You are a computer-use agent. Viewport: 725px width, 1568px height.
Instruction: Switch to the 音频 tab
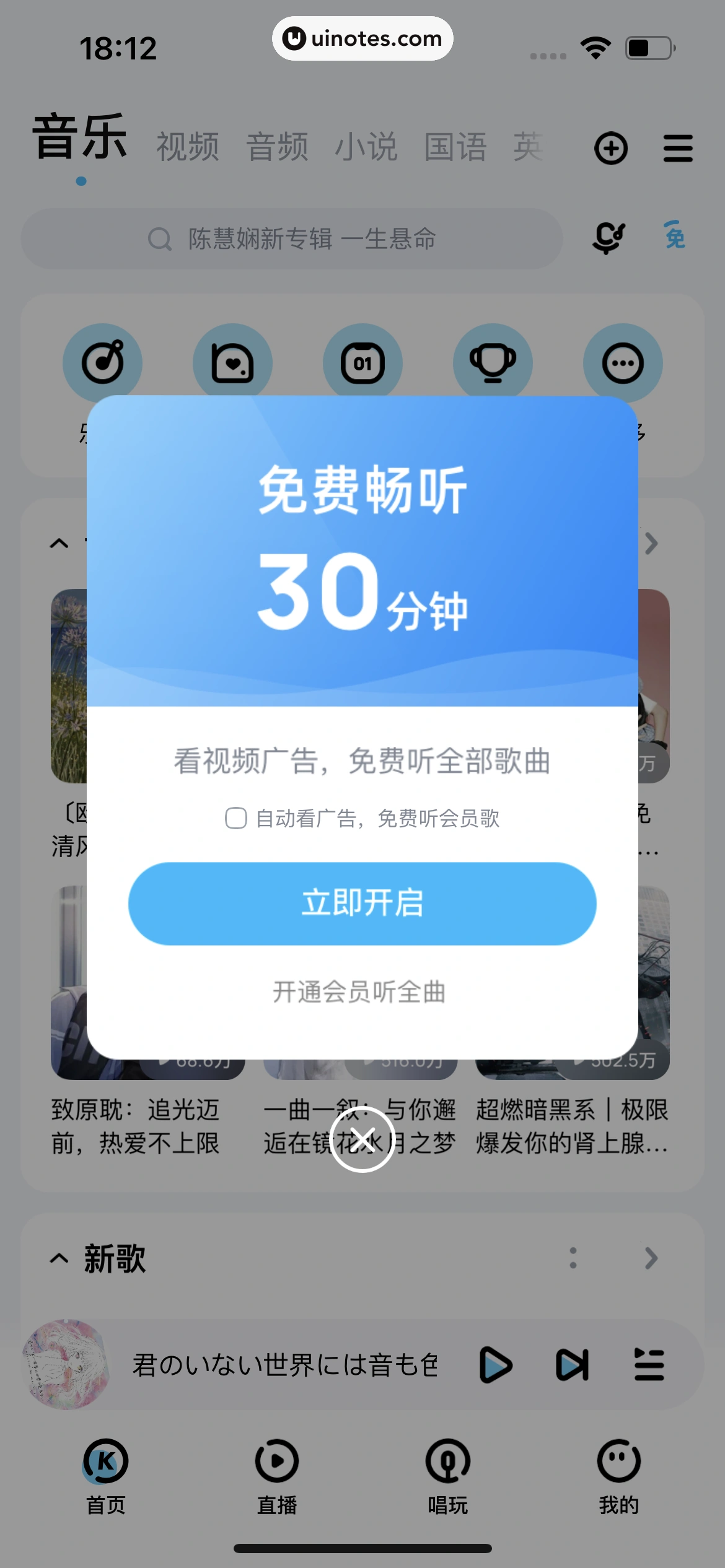click(277, 147)
